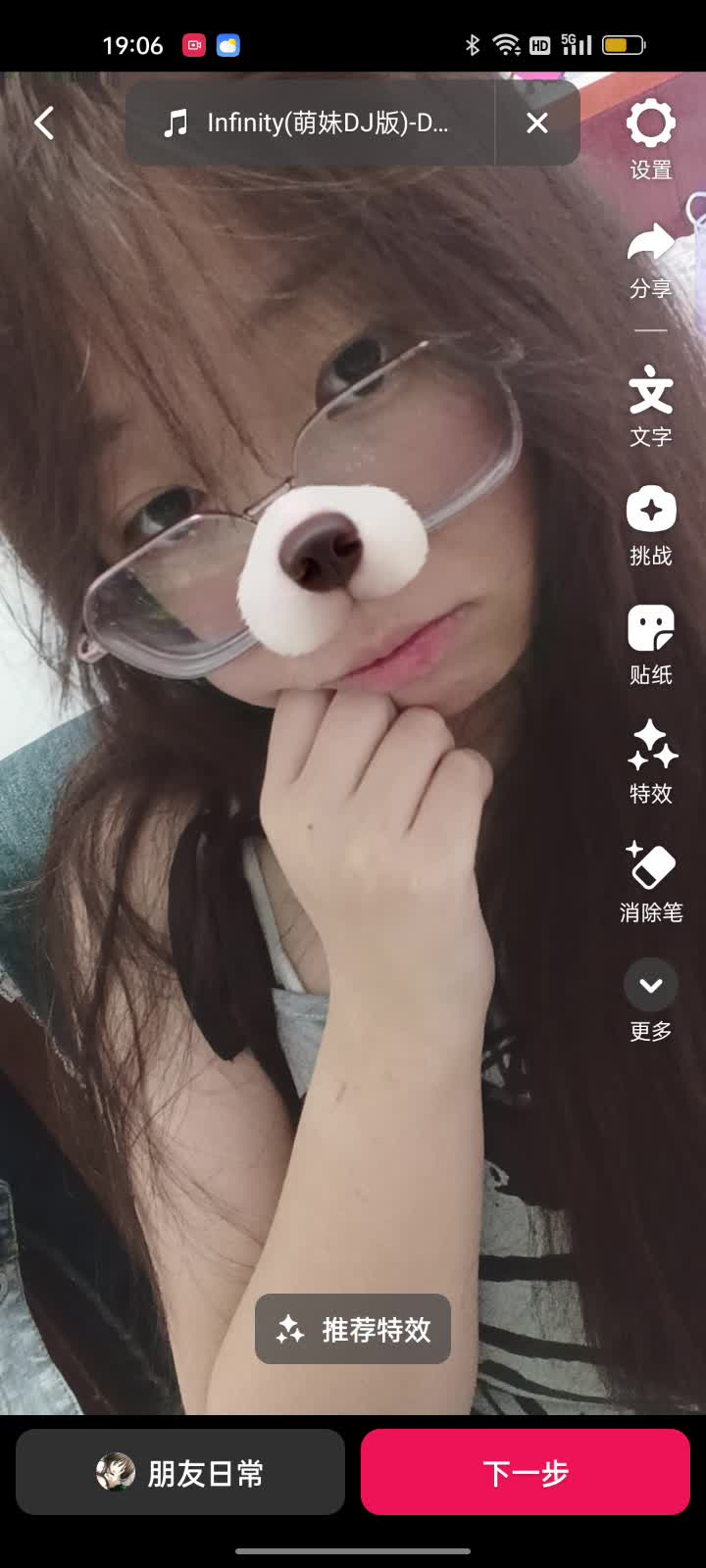706x1568 pixels.
Task: Remove the selected music with the X
Action: point(537,123)
